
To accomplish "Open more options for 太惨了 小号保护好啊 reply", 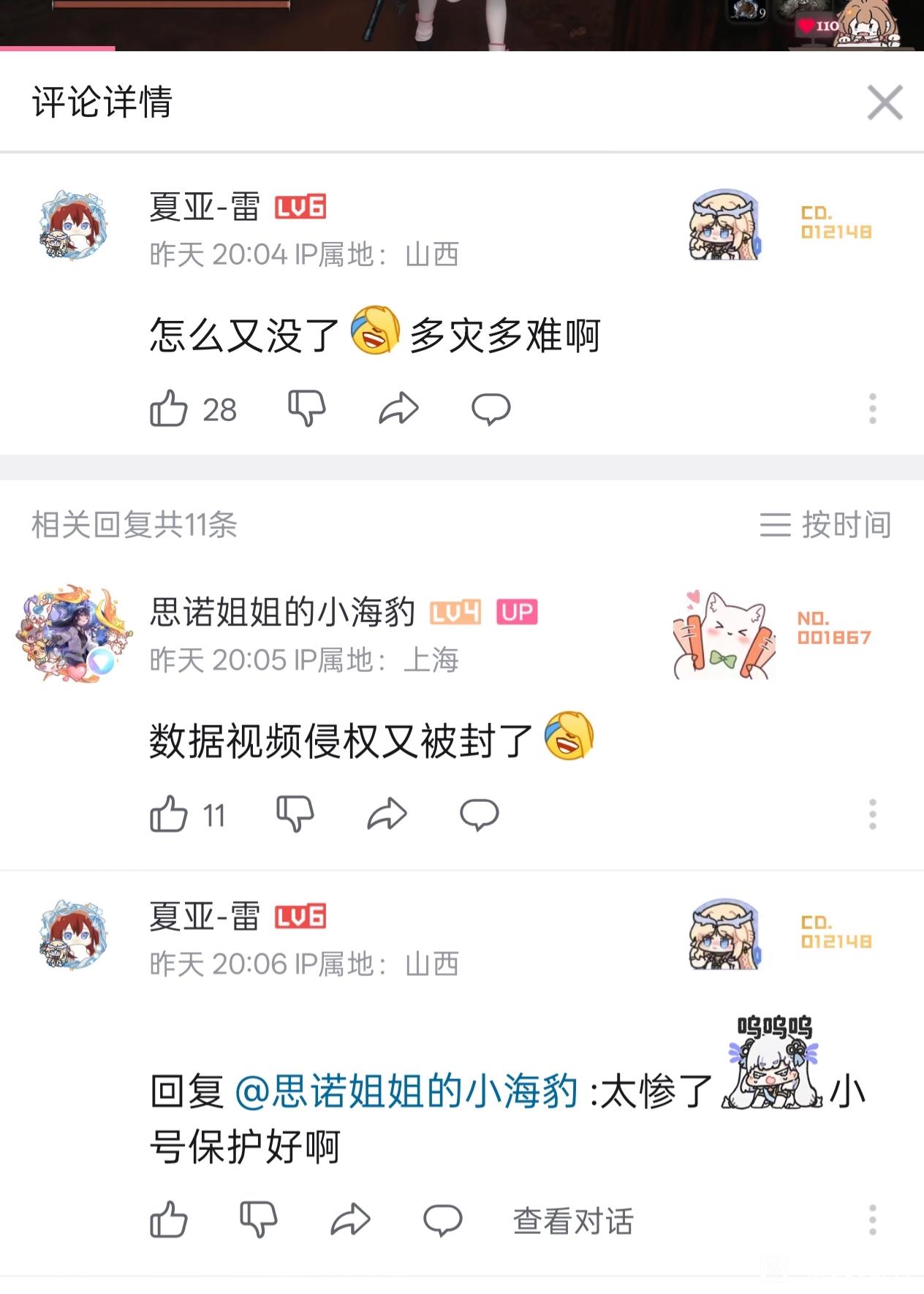I will [872, 1220].
